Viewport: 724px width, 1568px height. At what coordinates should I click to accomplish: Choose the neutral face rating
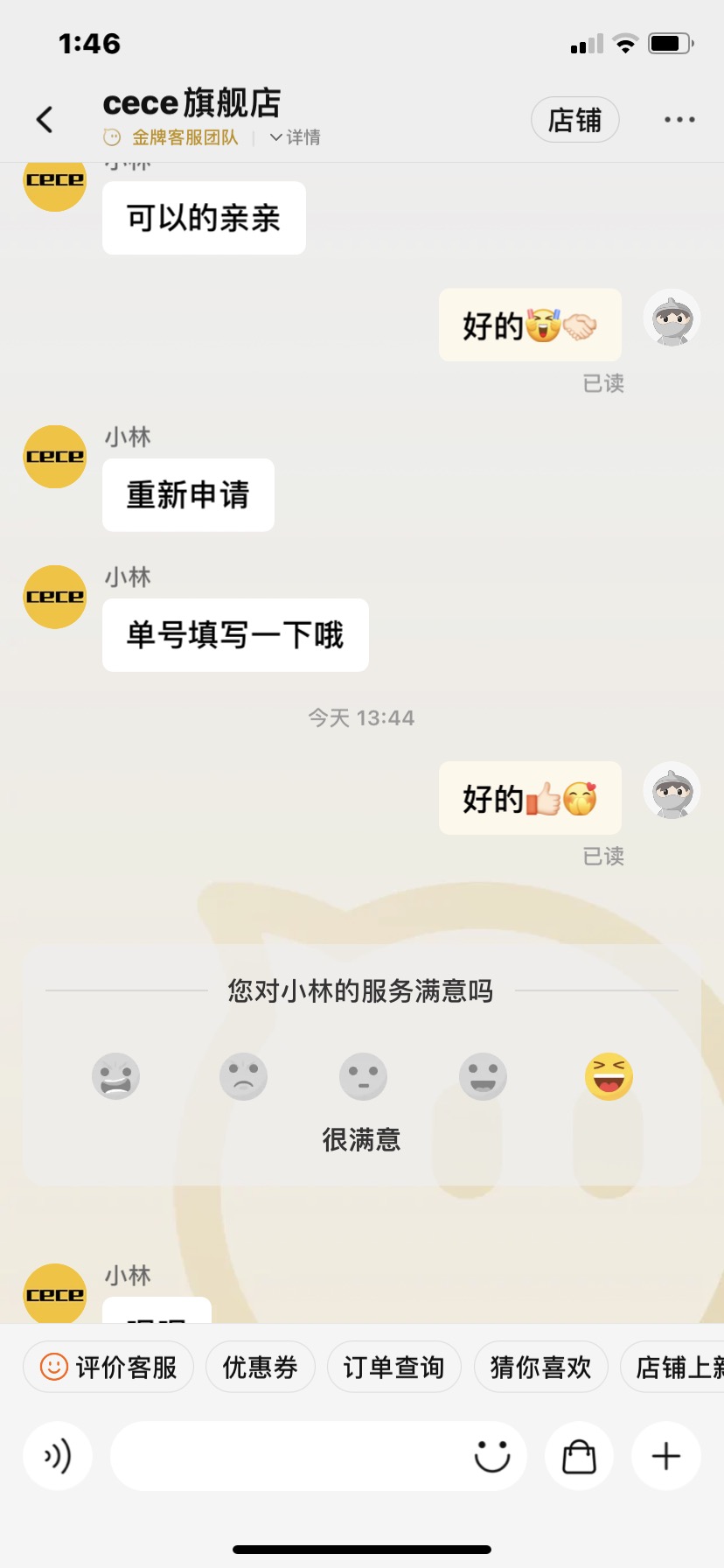pyautogui.click(x=363, y=1076)
